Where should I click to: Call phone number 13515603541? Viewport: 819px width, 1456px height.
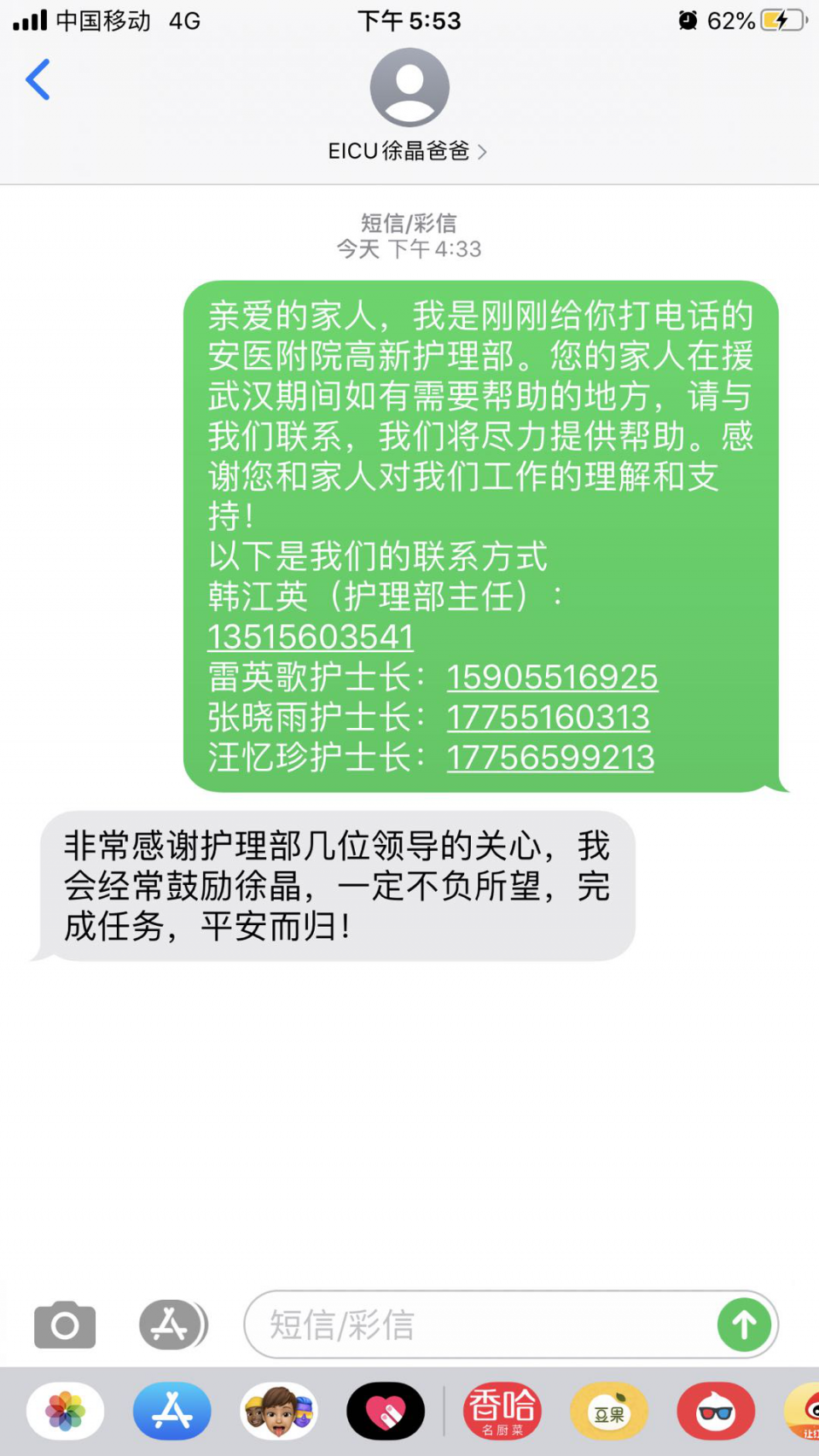pyautogui.click(x=311, y=637)
